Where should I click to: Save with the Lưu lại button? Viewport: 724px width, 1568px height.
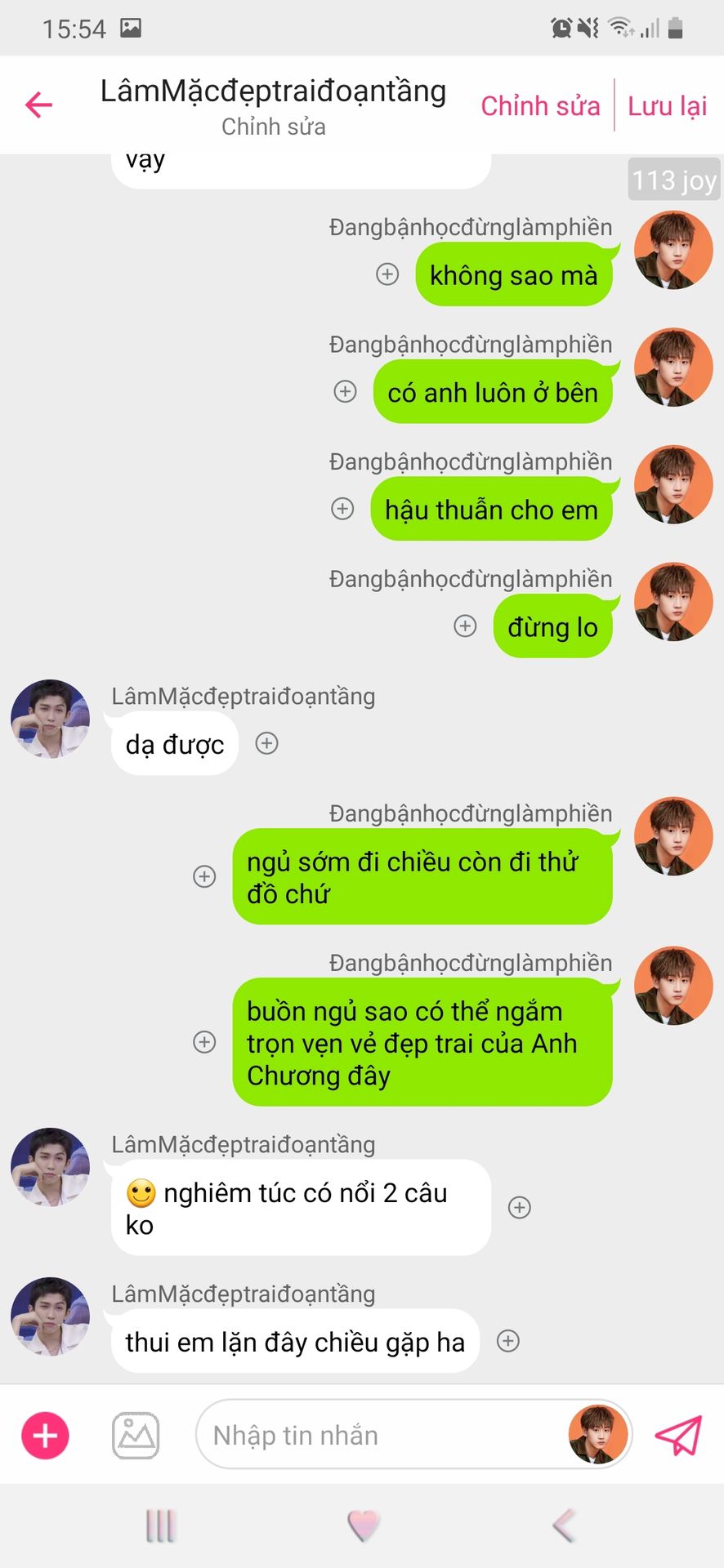pos(667,106)
